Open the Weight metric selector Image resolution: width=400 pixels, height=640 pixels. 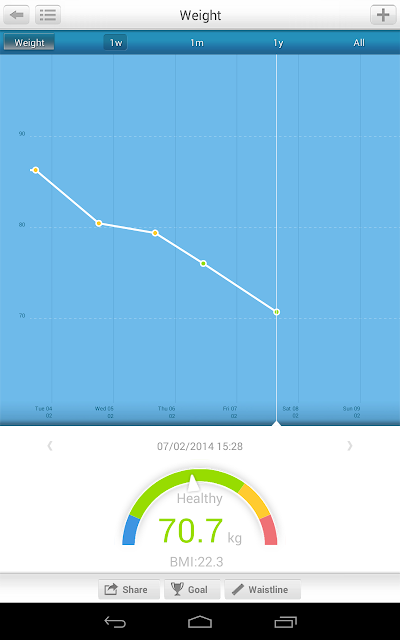[29, 42]
